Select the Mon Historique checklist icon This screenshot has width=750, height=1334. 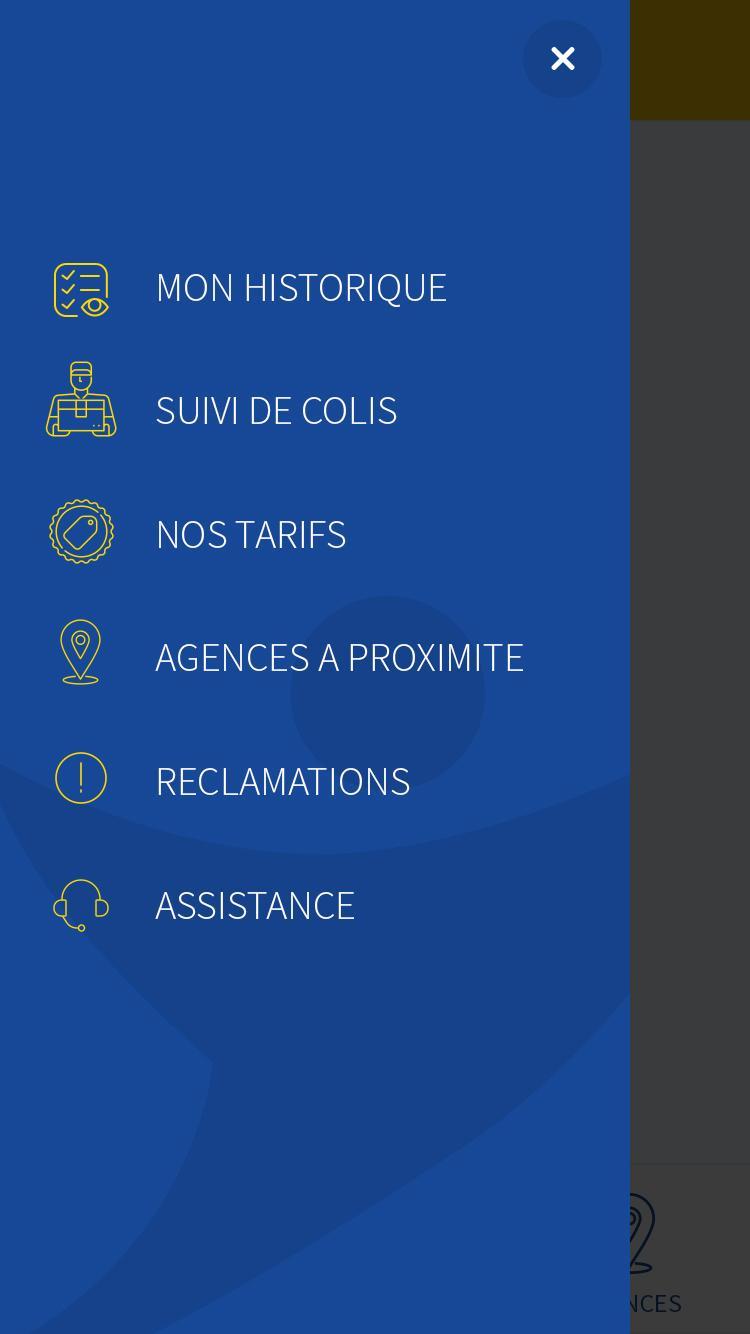pos(81,289)
